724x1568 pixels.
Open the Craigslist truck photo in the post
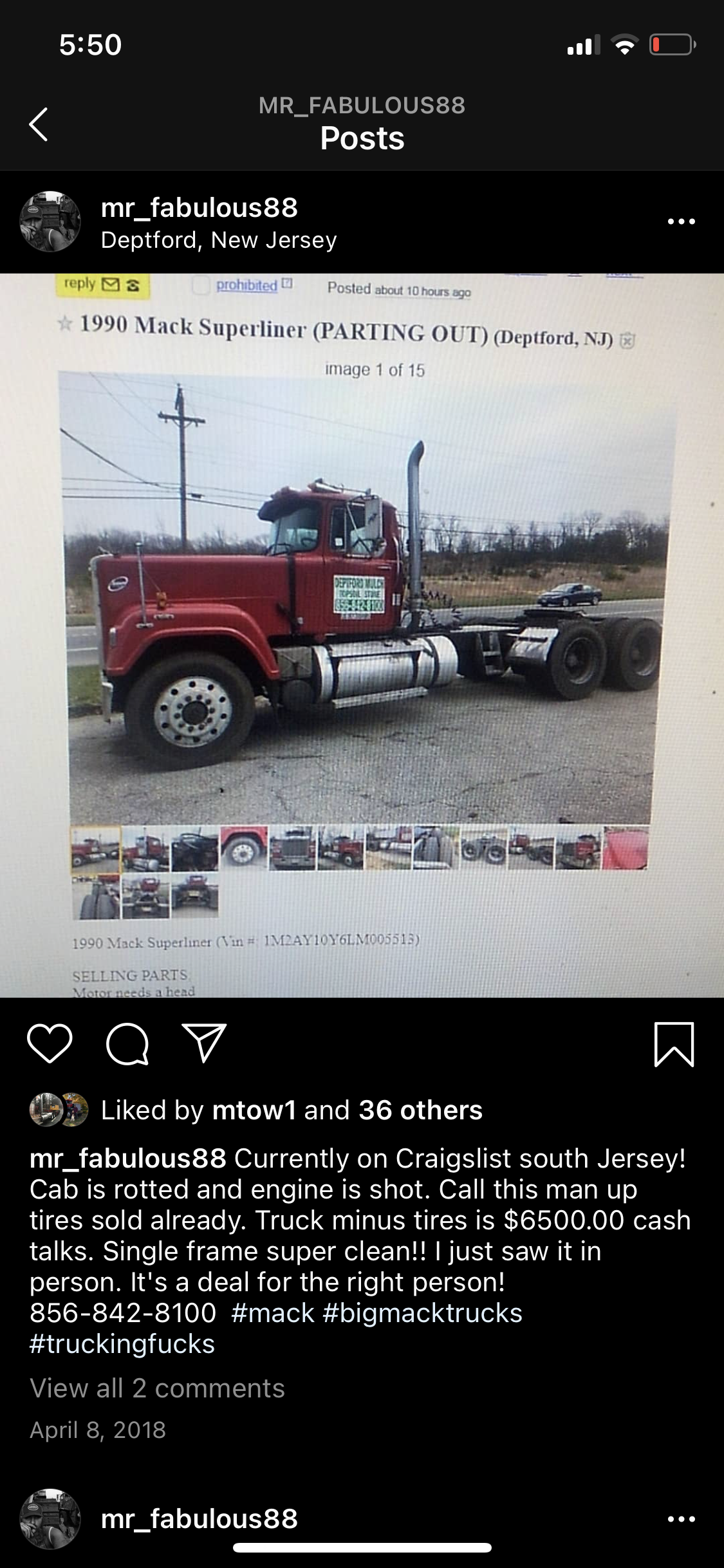(362, 635)
